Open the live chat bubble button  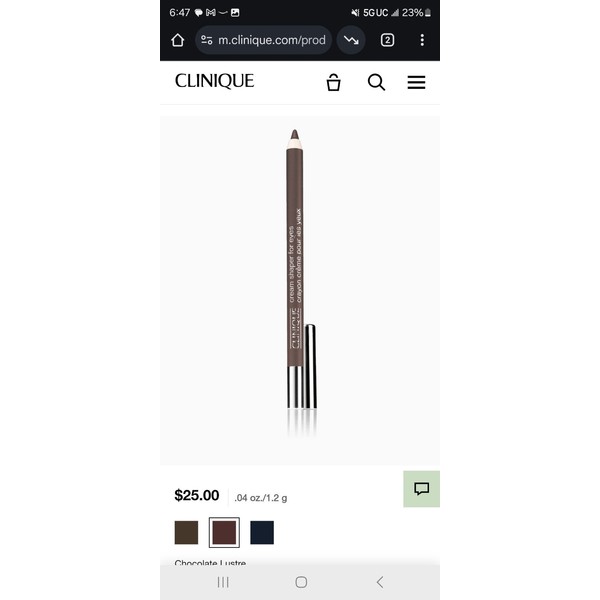point(421,489)
